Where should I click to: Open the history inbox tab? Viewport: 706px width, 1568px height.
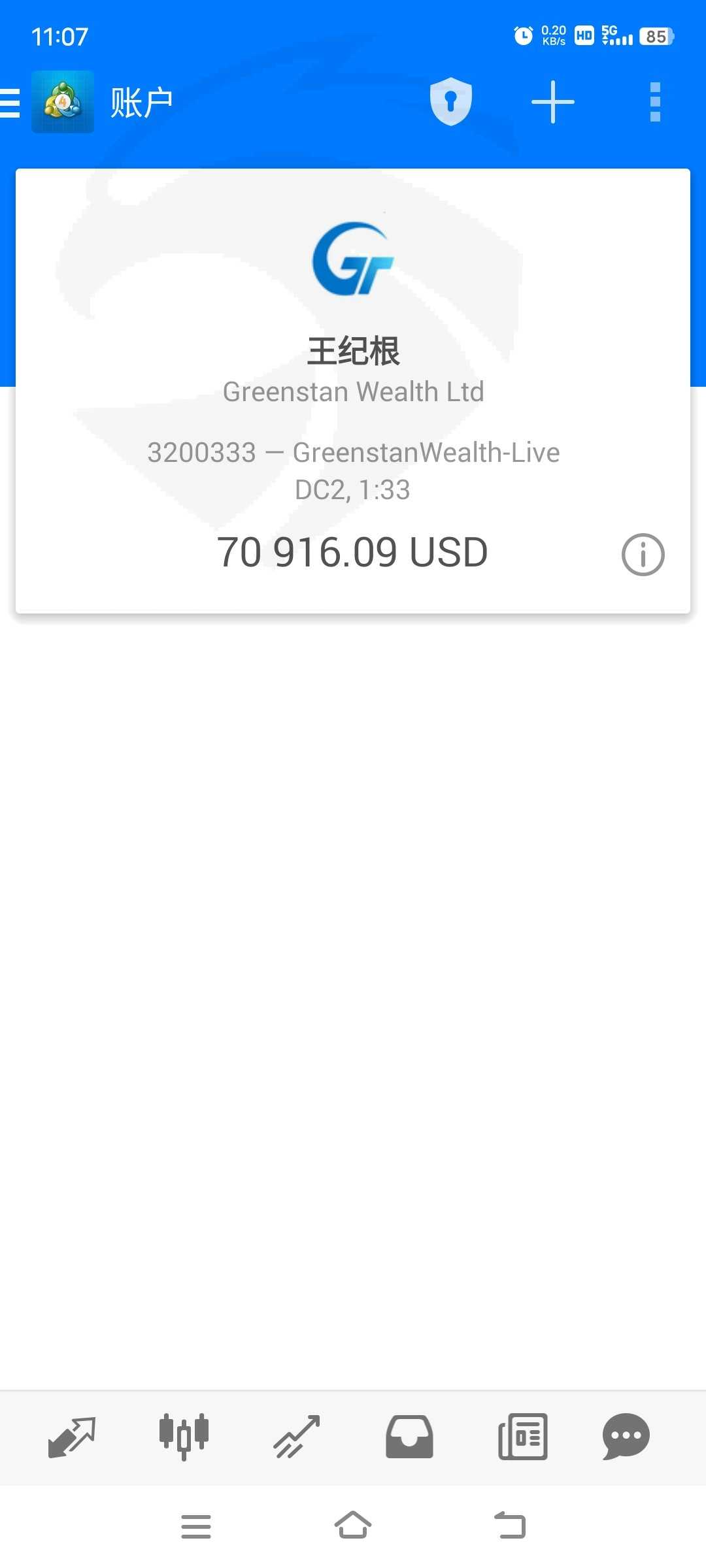[409, 1437]
